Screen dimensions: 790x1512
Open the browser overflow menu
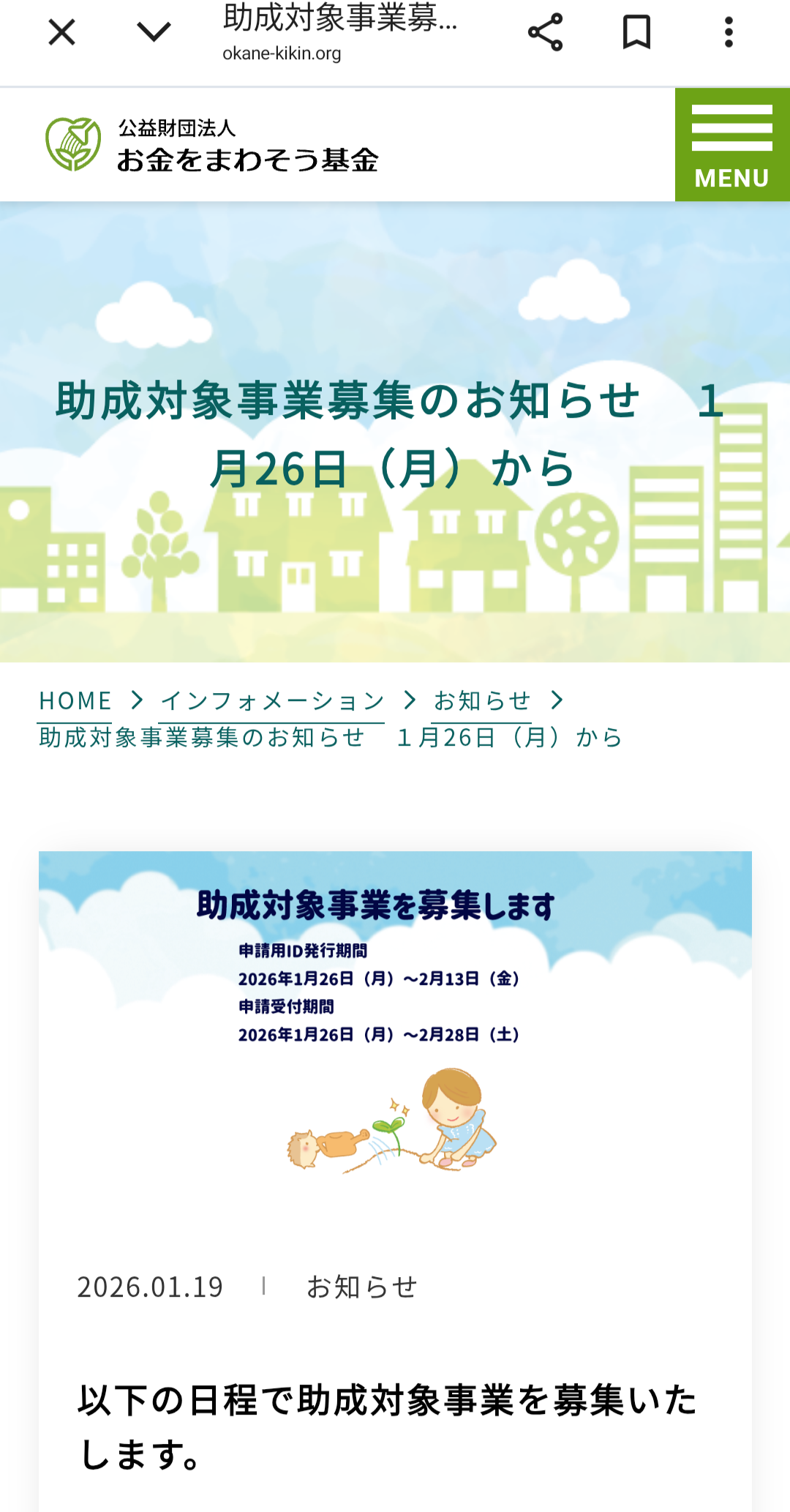click(729, 32)
